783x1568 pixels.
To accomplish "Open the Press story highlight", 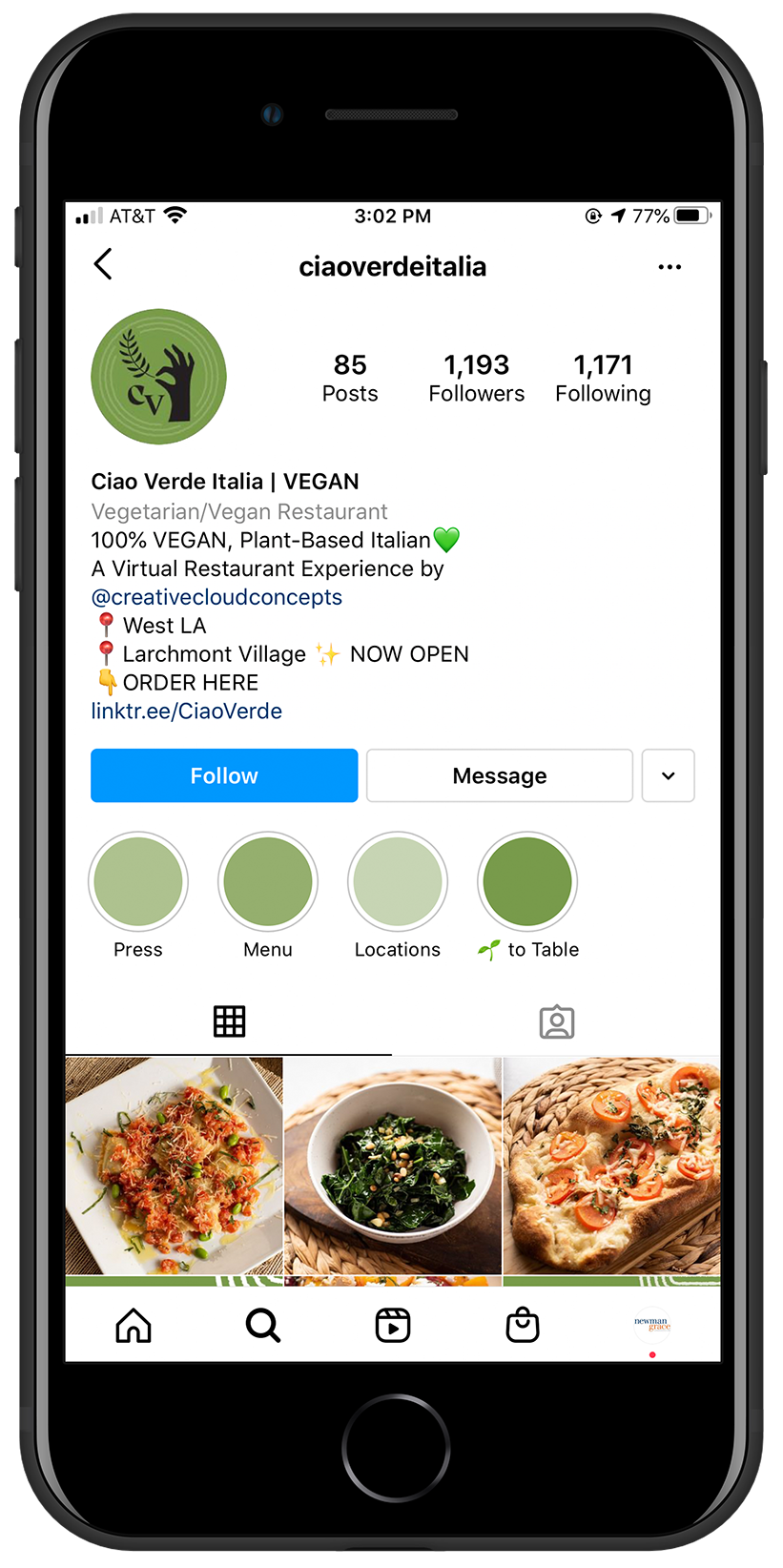I will tap(138, 881).
